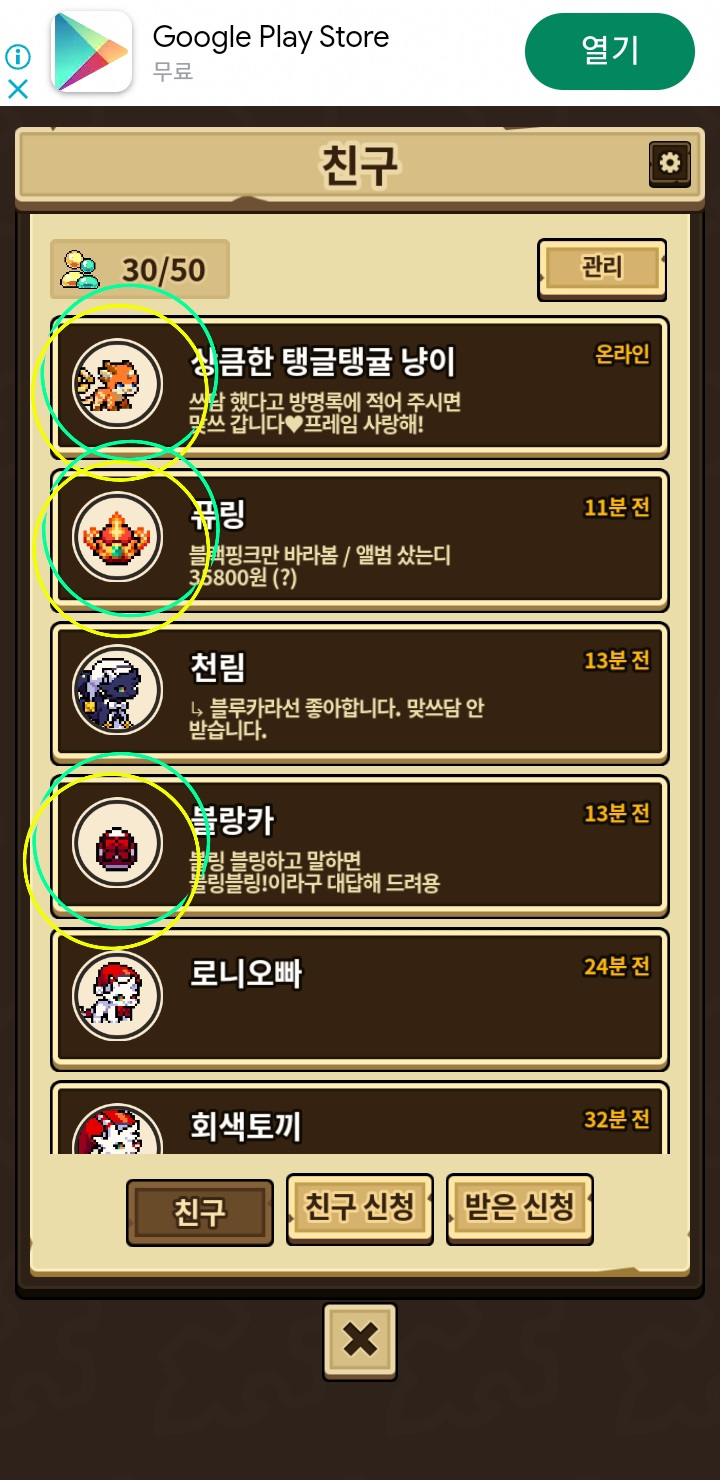Open friend 천림 entry
The image size is (720, 1480).
click(x=360, y=691)
